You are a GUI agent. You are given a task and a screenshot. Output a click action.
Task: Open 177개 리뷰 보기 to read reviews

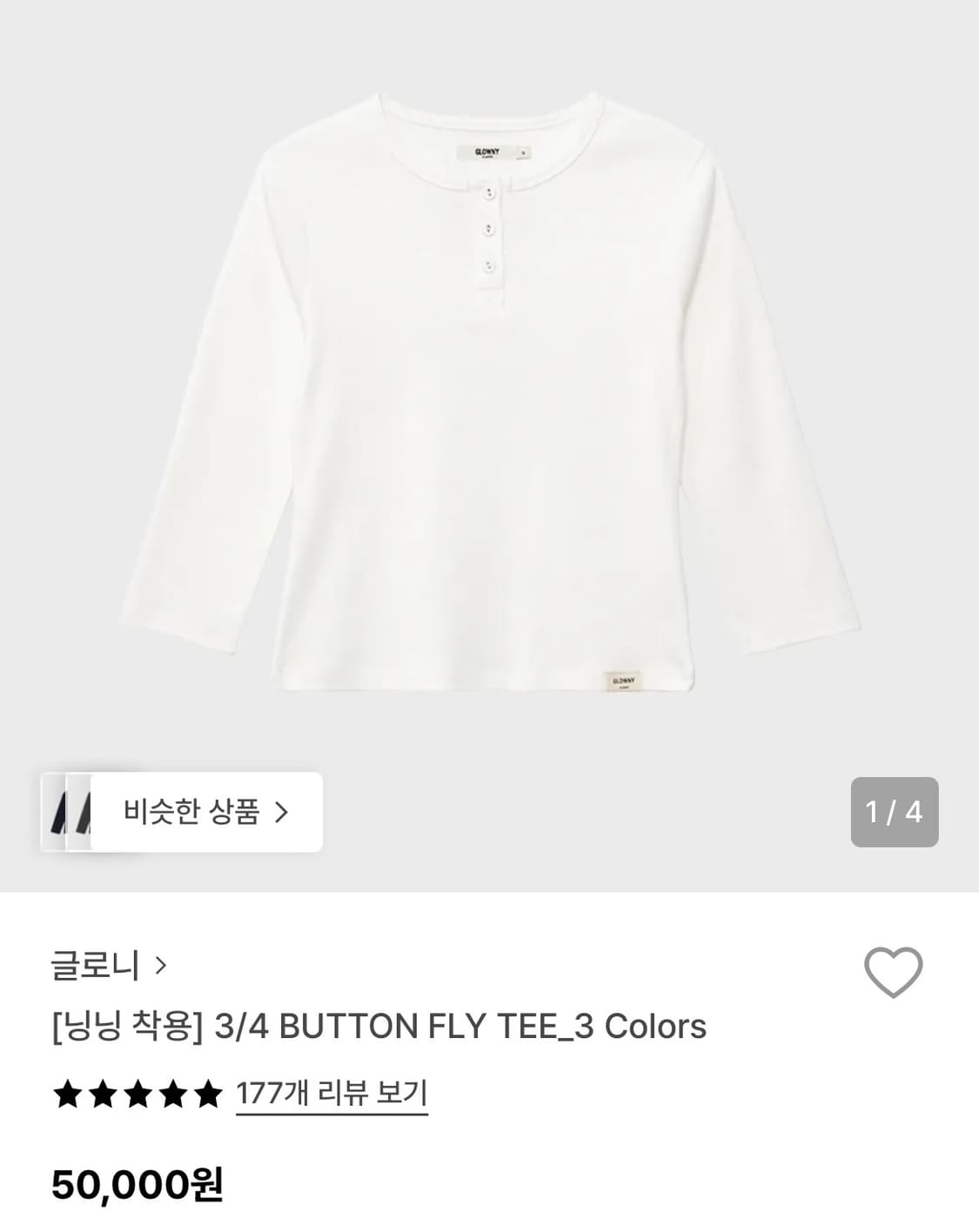(x=333, y=1092)
